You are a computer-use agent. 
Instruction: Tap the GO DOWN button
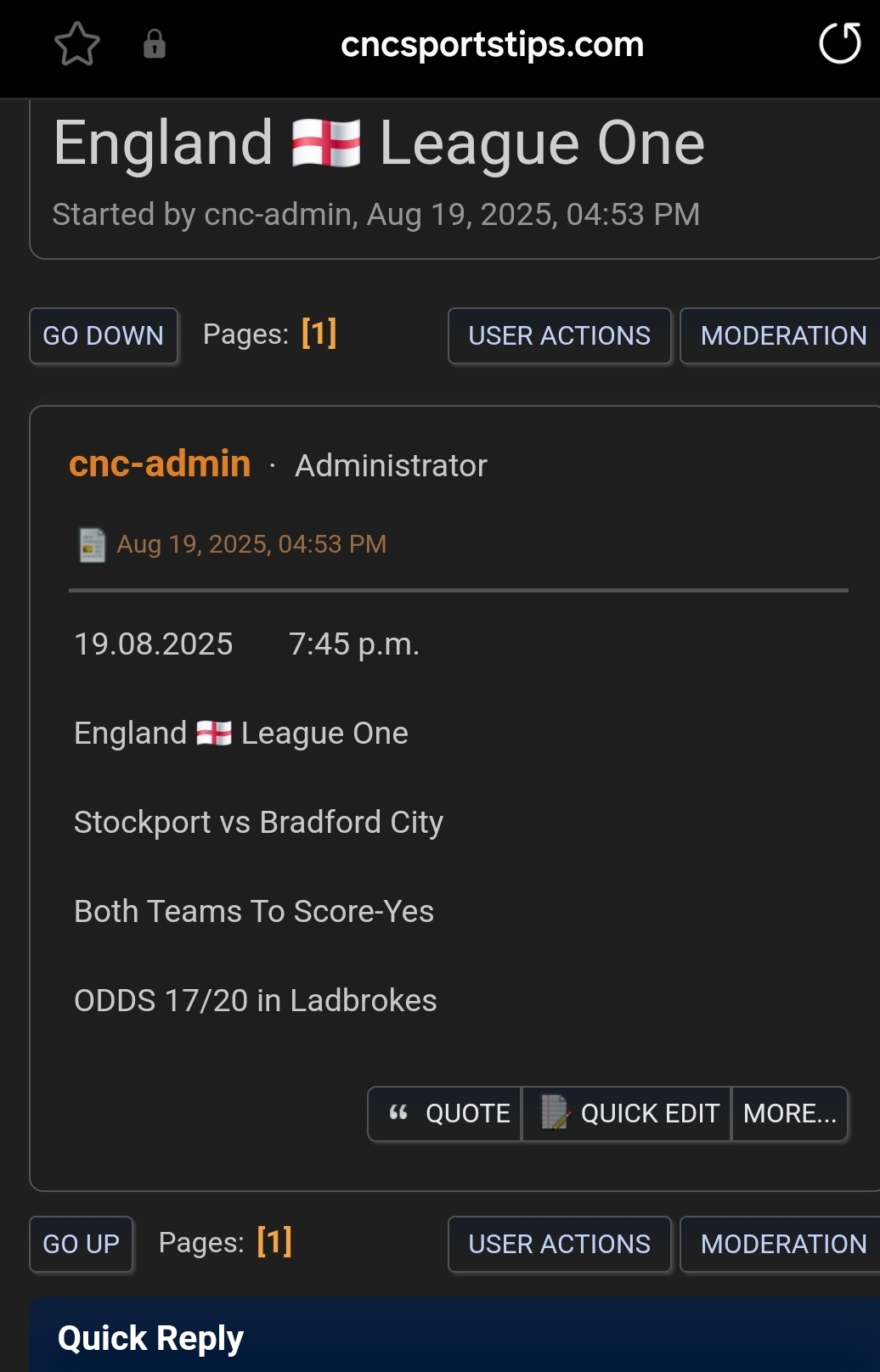pos(104,336)
